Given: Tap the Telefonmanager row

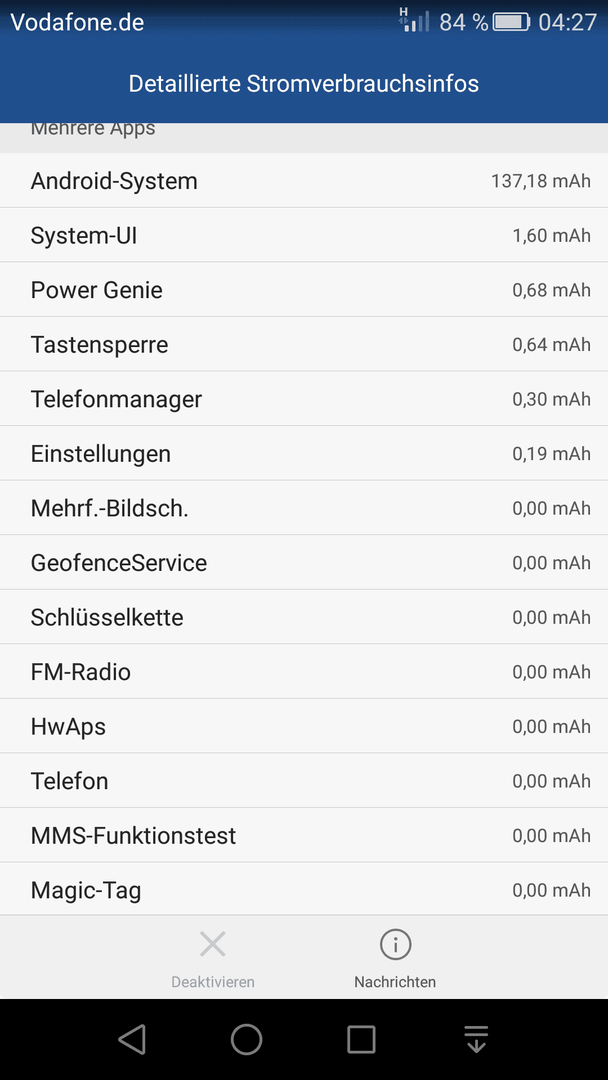Looking at the screenshot, I should tap(304, 398).
